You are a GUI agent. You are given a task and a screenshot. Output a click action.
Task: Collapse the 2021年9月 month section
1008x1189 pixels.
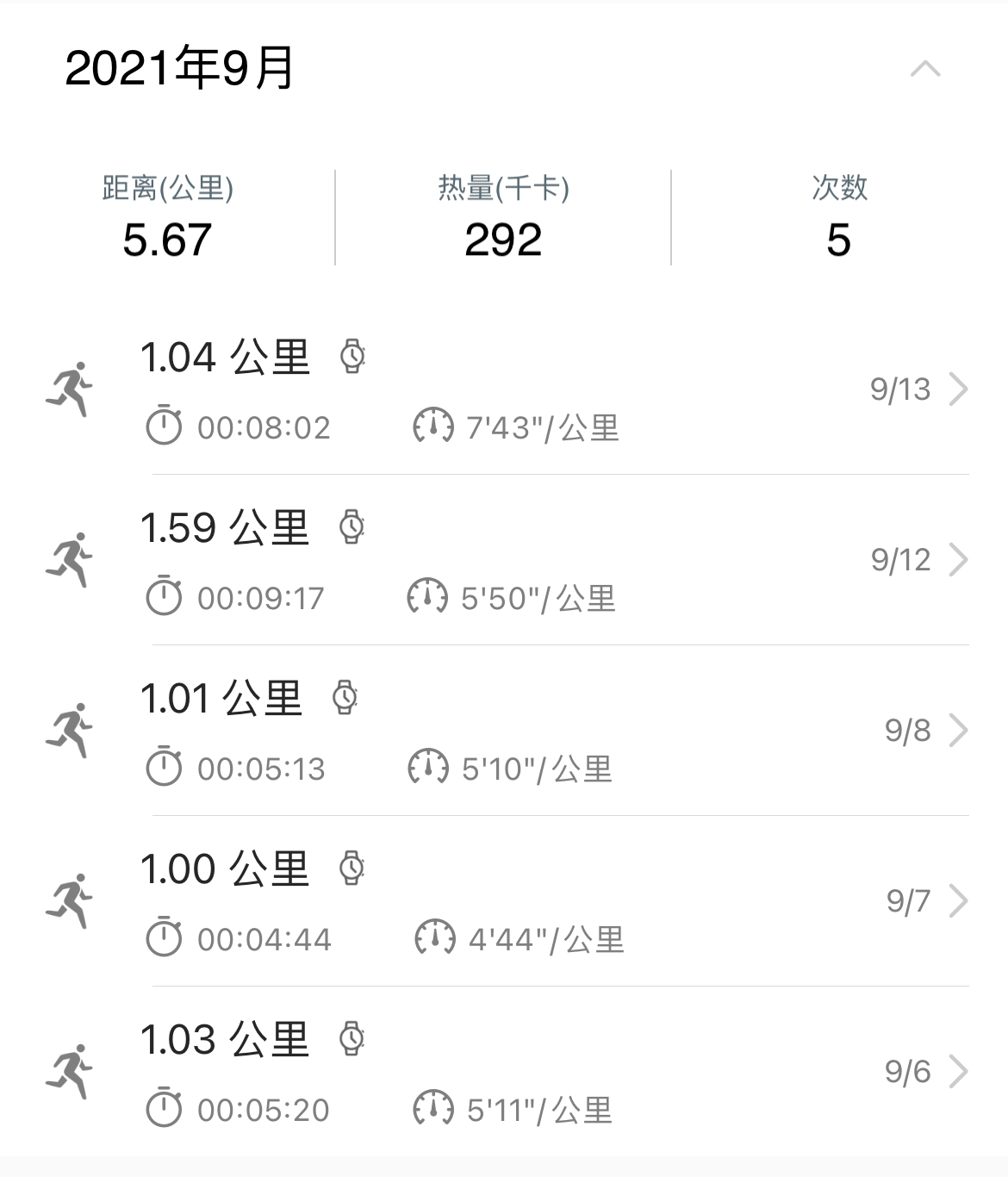click(925, 69)
